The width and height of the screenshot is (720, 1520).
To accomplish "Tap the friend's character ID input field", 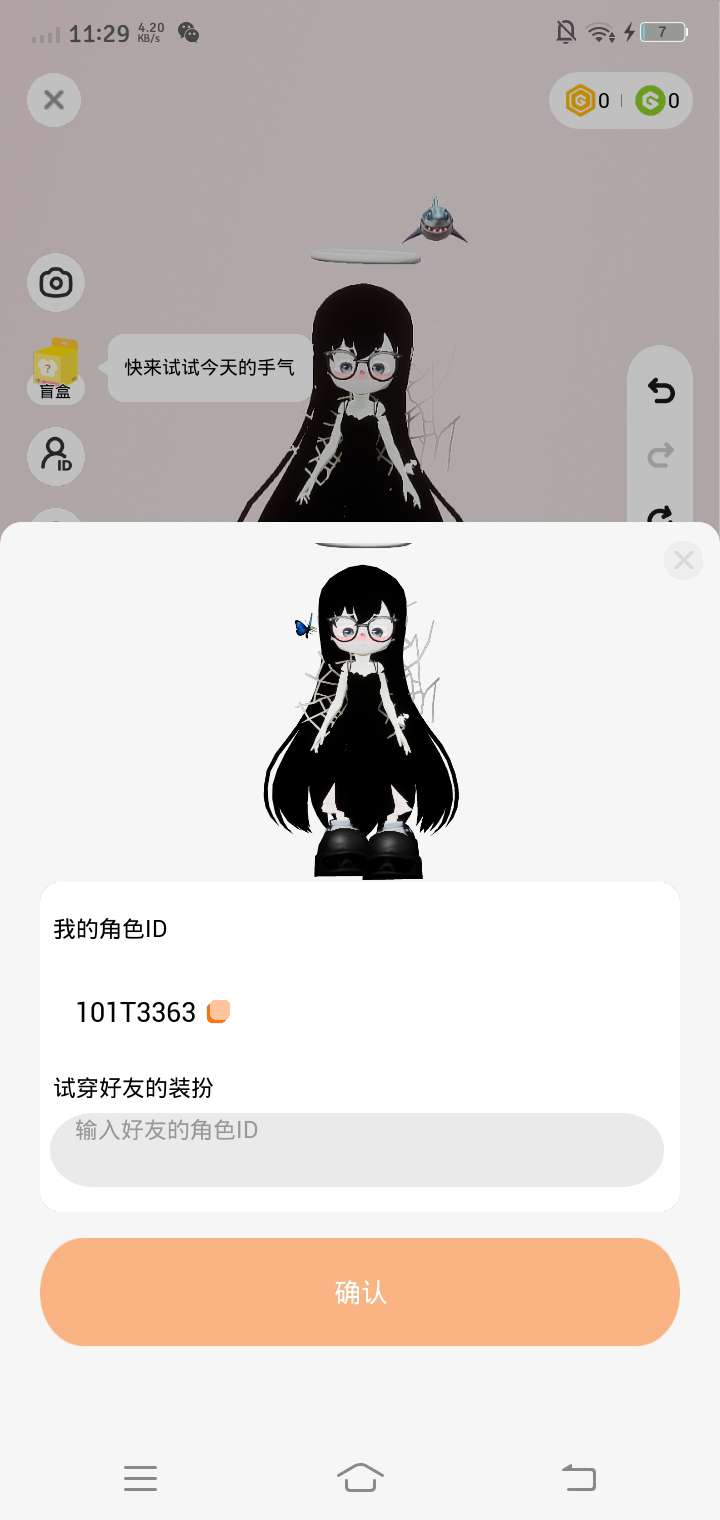I will click(357, 1150).
